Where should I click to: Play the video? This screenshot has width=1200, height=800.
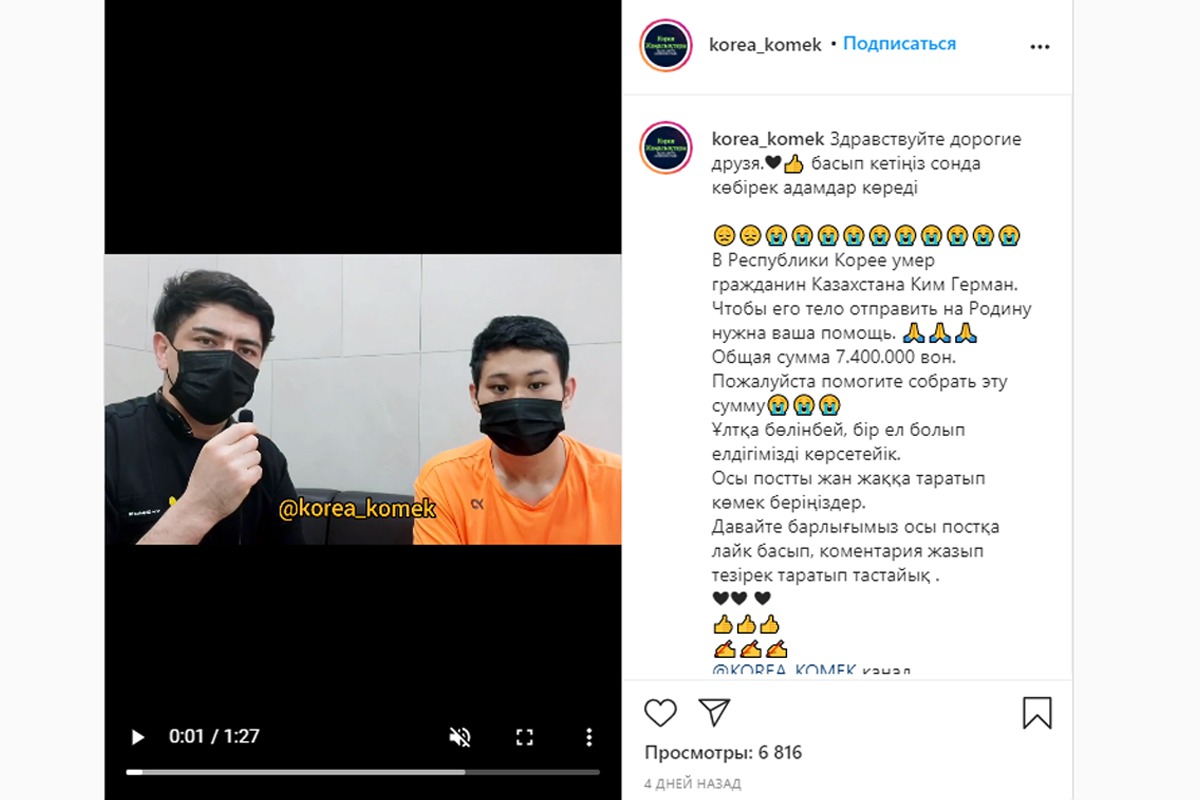click(x=138, y=737)
